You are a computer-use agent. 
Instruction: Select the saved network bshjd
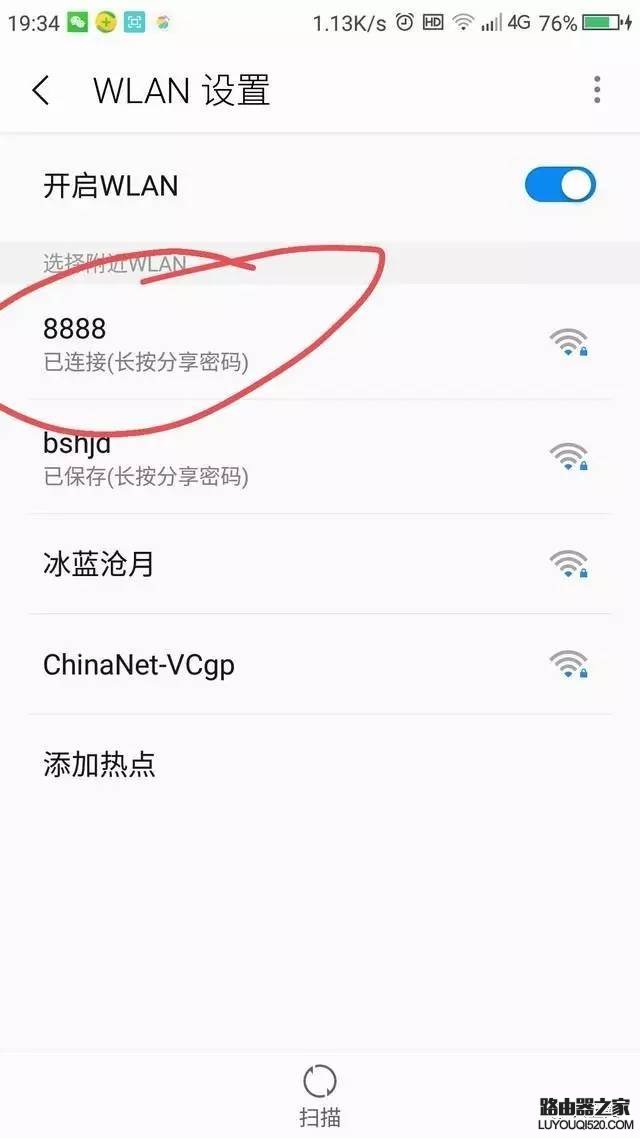click(x=300, y=458)
